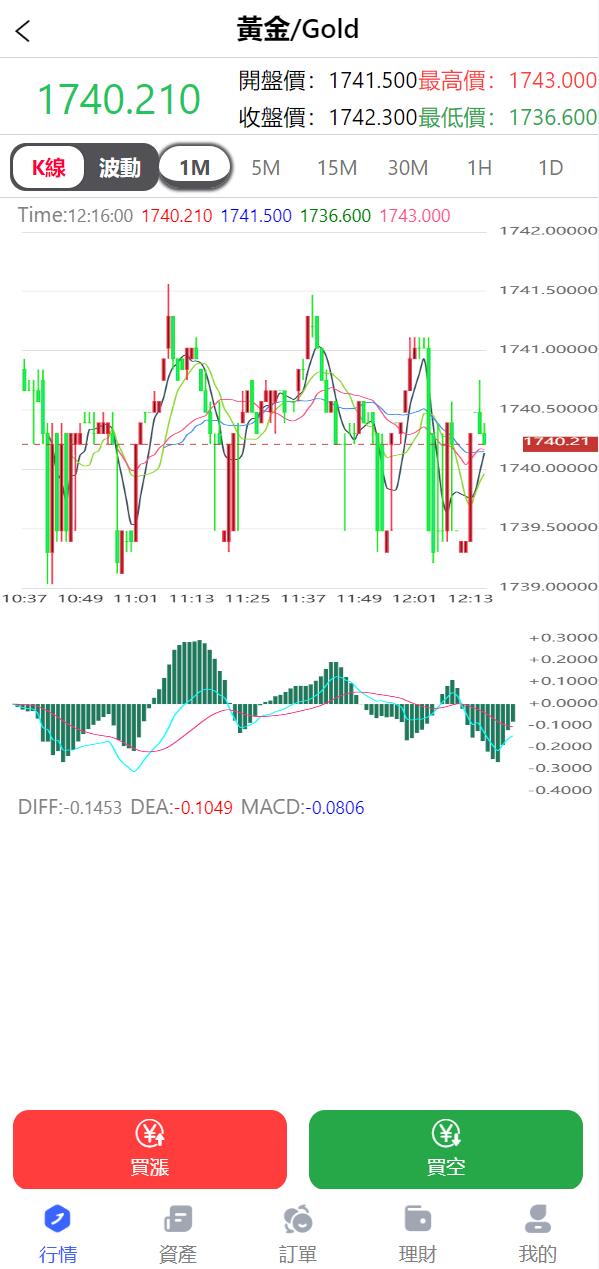Go back using the top-left arrow
This screenshot has height=1269, width=599.
[23, 31]
